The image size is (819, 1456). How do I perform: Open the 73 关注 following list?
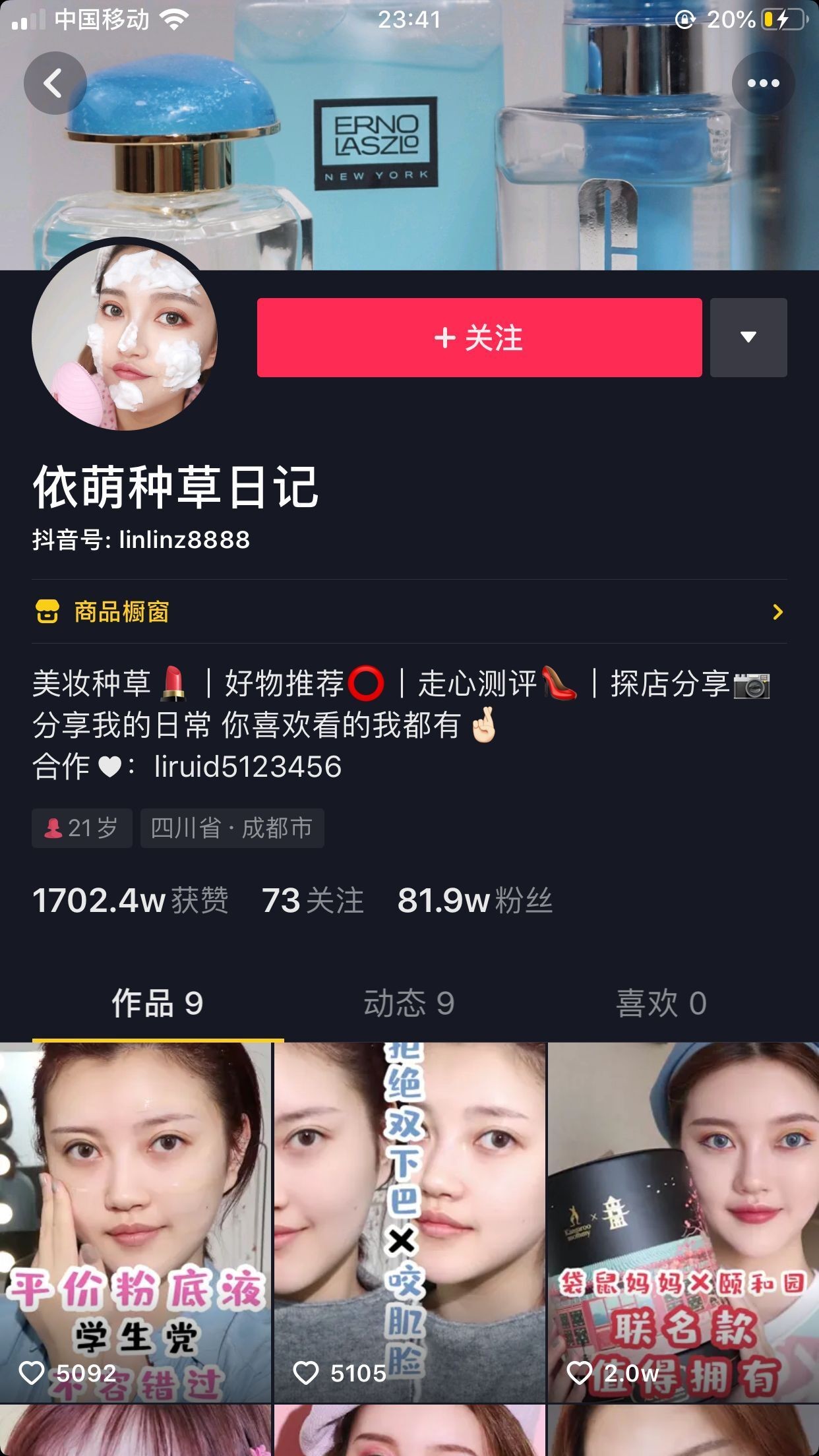[x=313, y=901]
